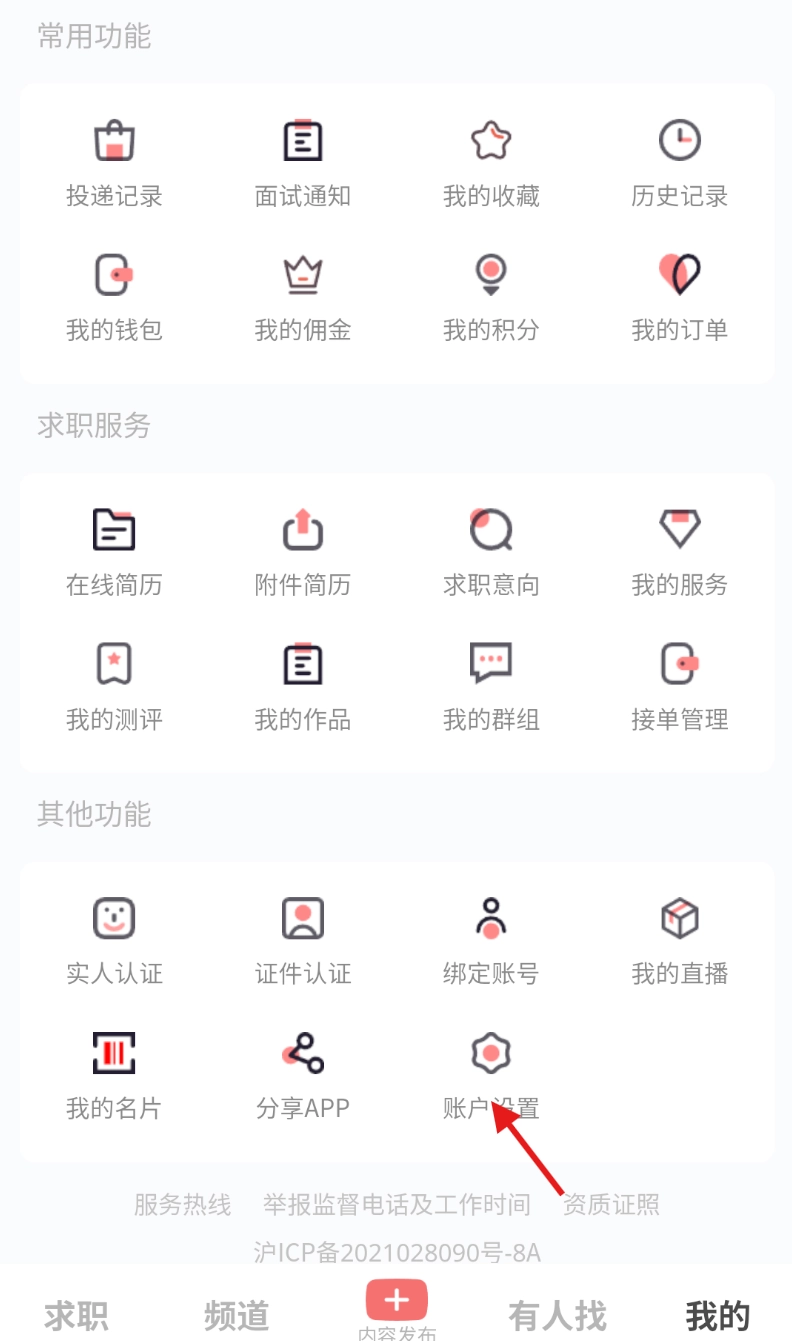
Task: Open 投递记录 delivery records
Action: pyautogui.click(x=114, y=164)
